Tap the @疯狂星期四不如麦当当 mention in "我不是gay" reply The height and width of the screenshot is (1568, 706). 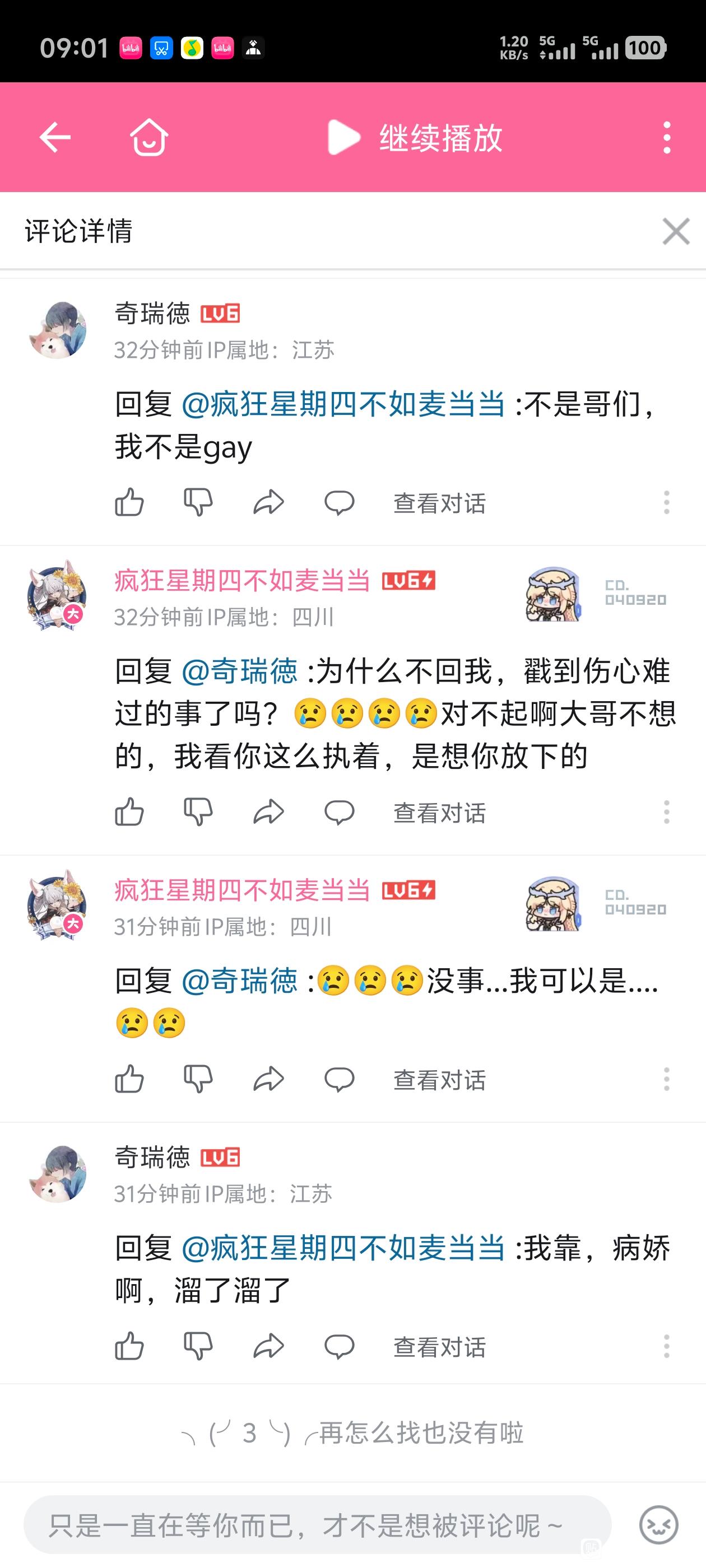pos(343,404)
